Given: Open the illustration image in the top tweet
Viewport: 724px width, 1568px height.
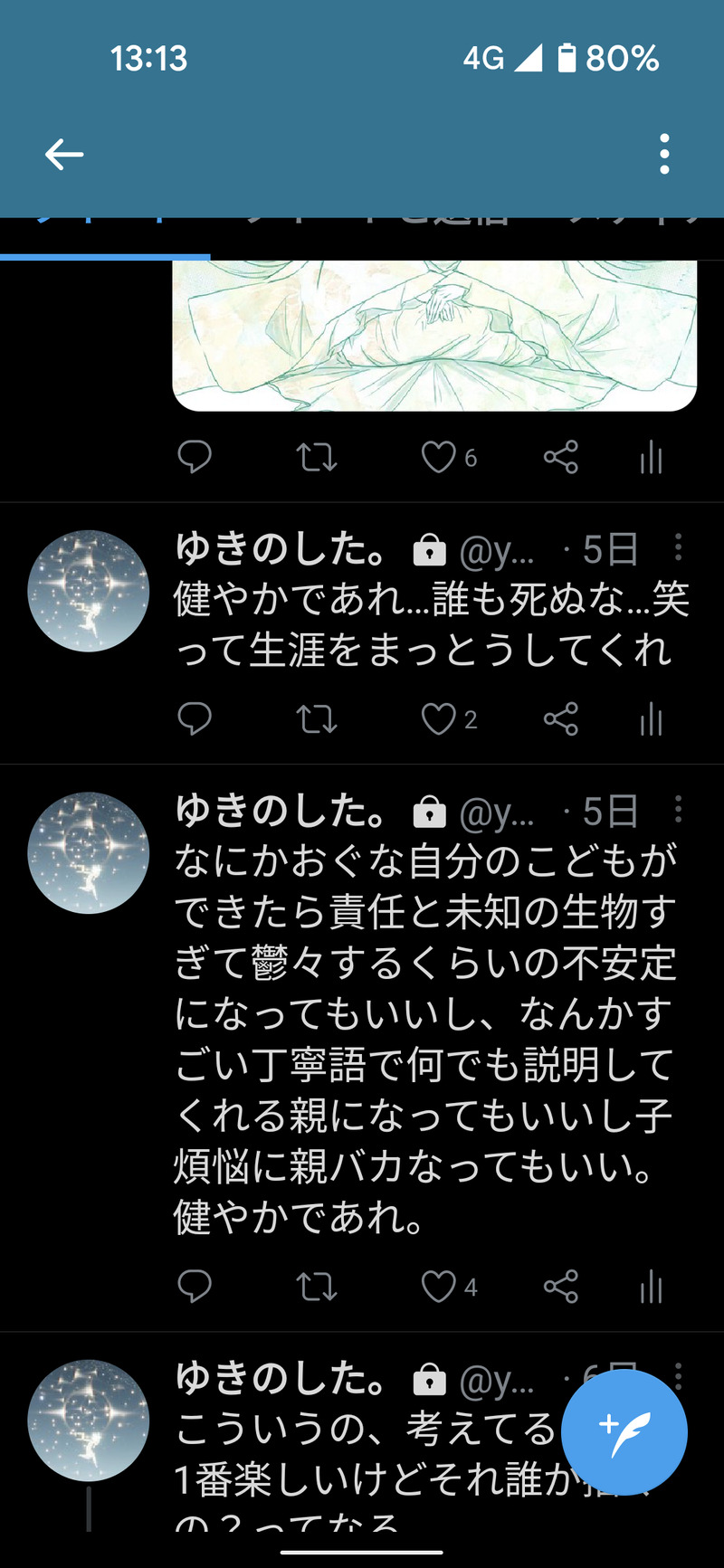Looking at the screenshot, I should tap(434, 335).
